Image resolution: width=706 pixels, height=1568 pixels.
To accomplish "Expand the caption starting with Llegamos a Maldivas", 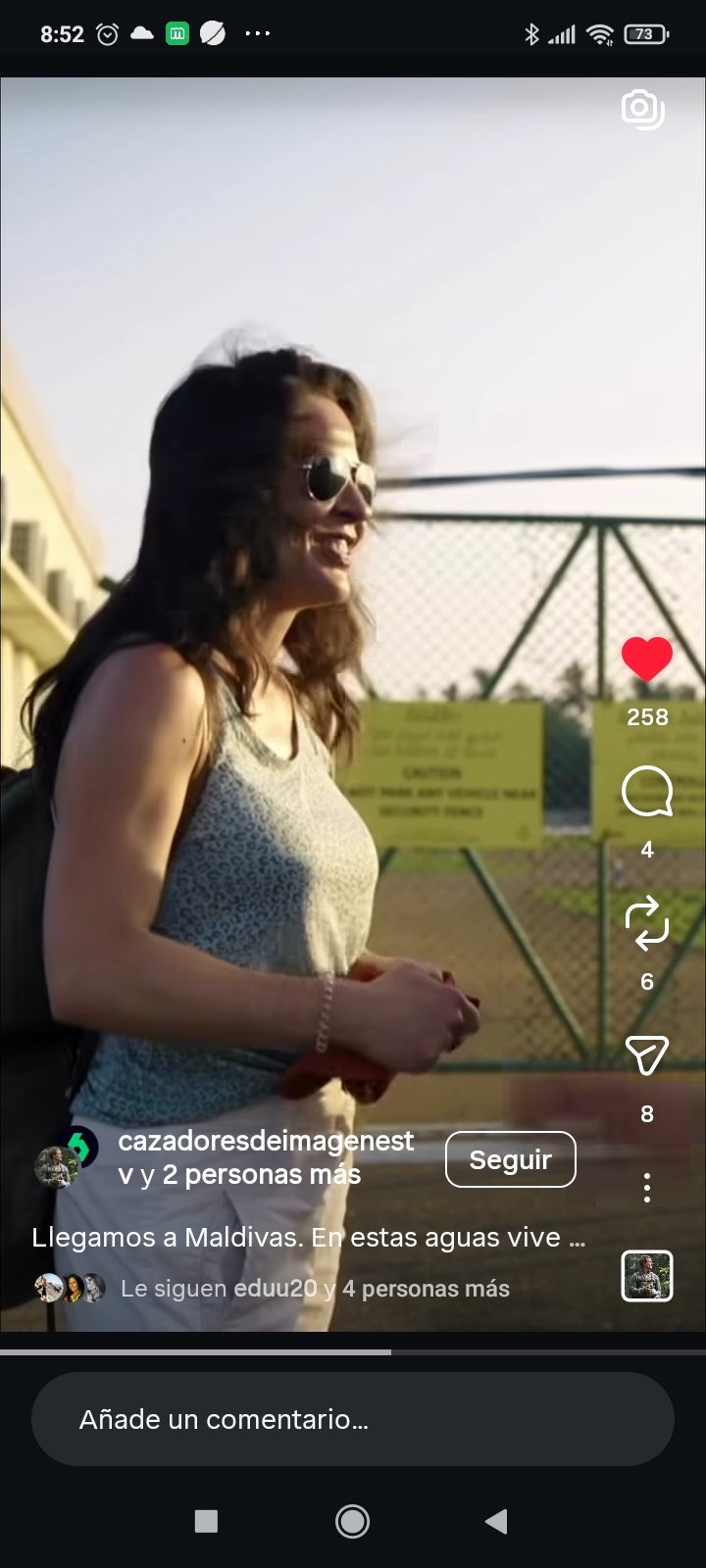I will click(x=309, y=1238).
